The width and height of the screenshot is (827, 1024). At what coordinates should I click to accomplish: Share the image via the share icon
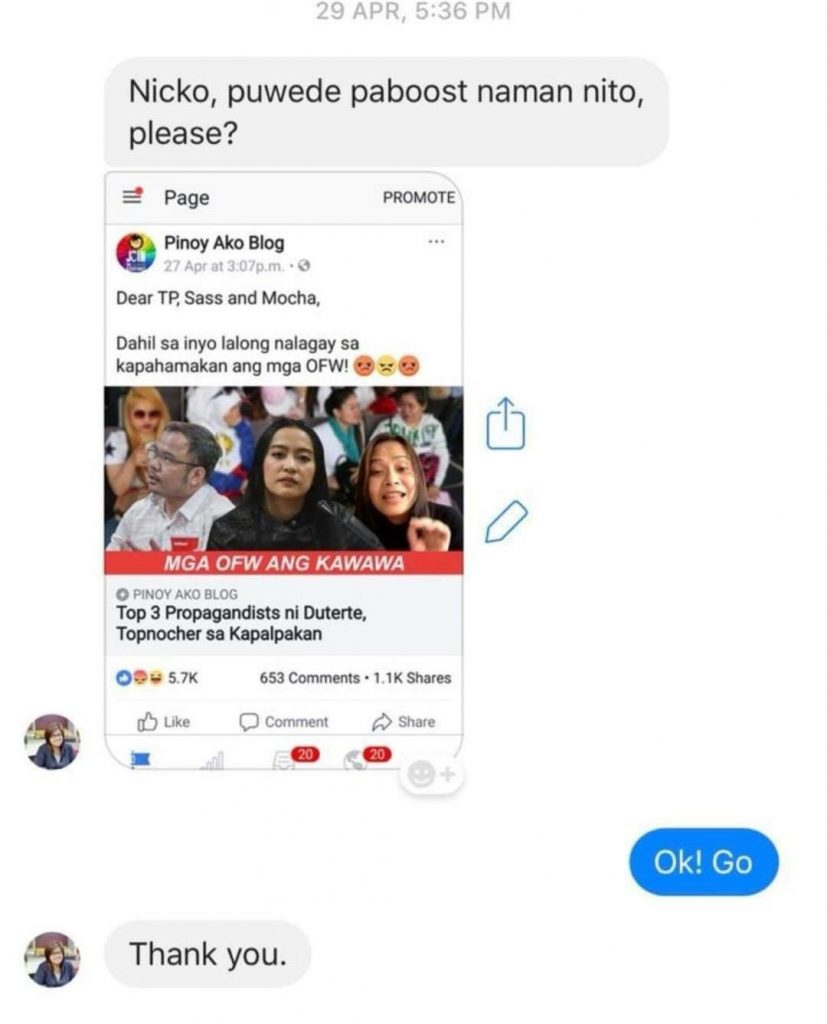tap(505, 423)
